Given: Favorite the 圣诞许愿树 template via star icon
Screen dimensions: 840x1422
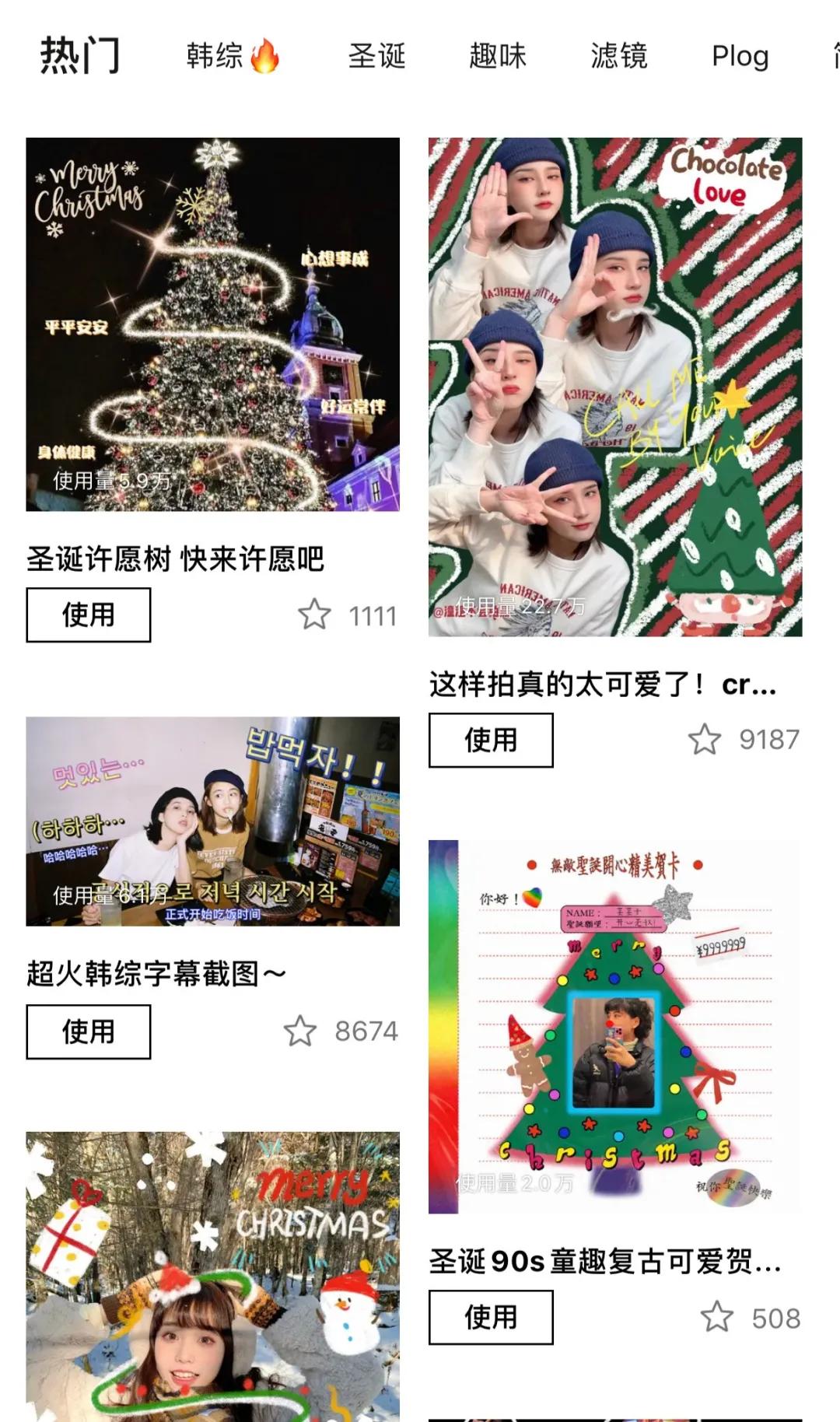Looking at the screenshot, I should [x=316, y=615].
